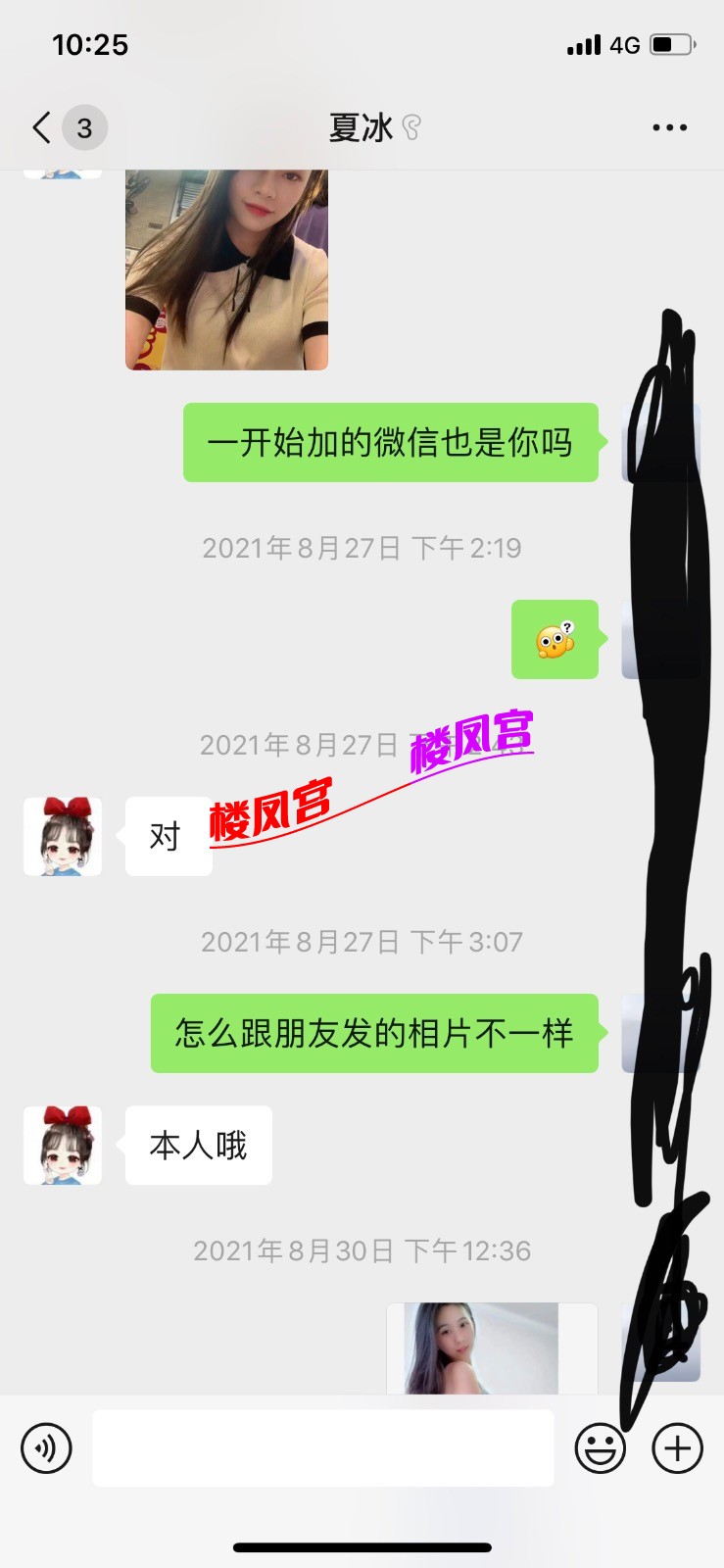The width and height of the screenshot is (724, 1568).
Task: Go back to the chat list
Action: click(x=42, y=127)
